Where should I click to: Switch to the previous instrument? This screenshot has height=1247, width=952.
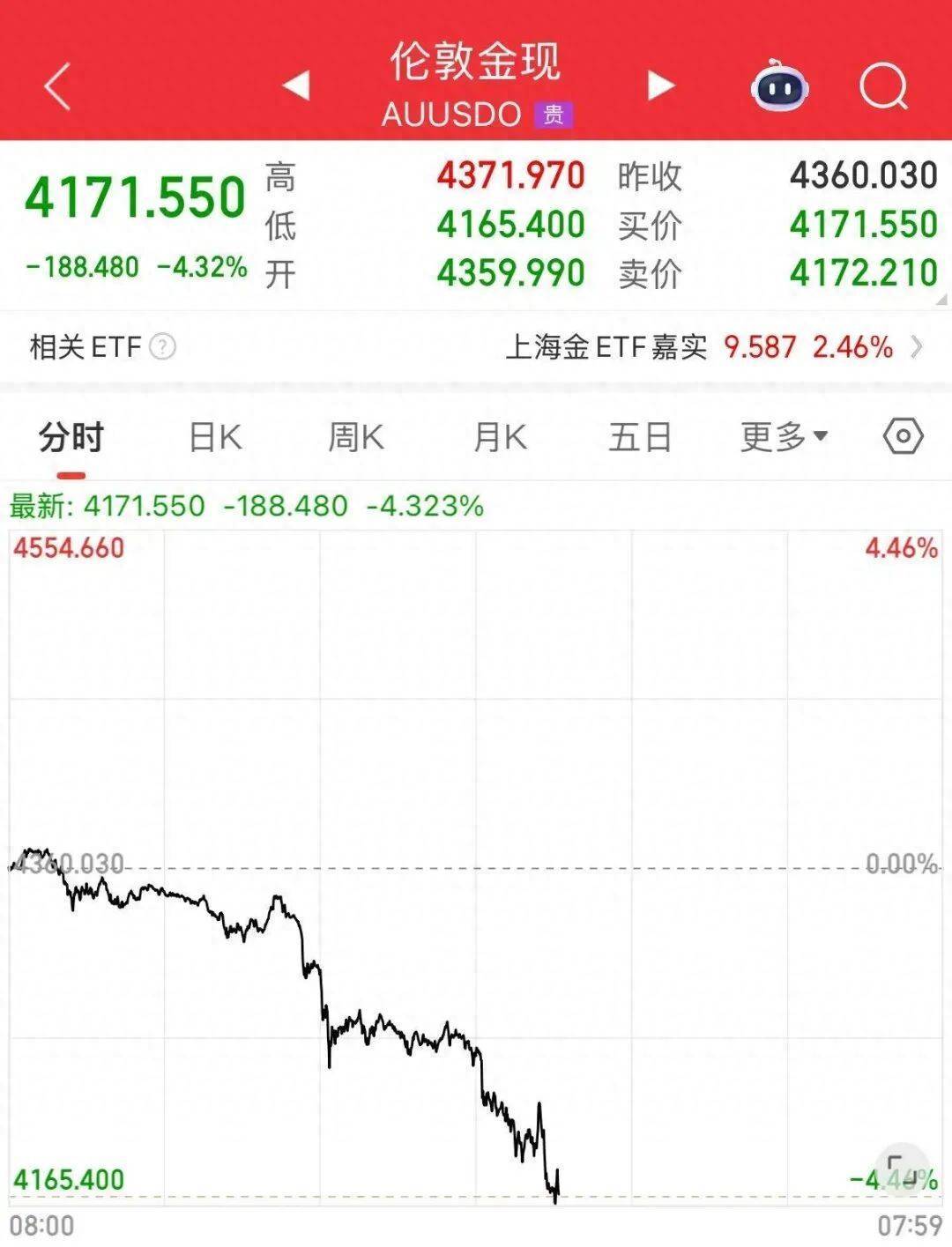(x=296, y=86)
